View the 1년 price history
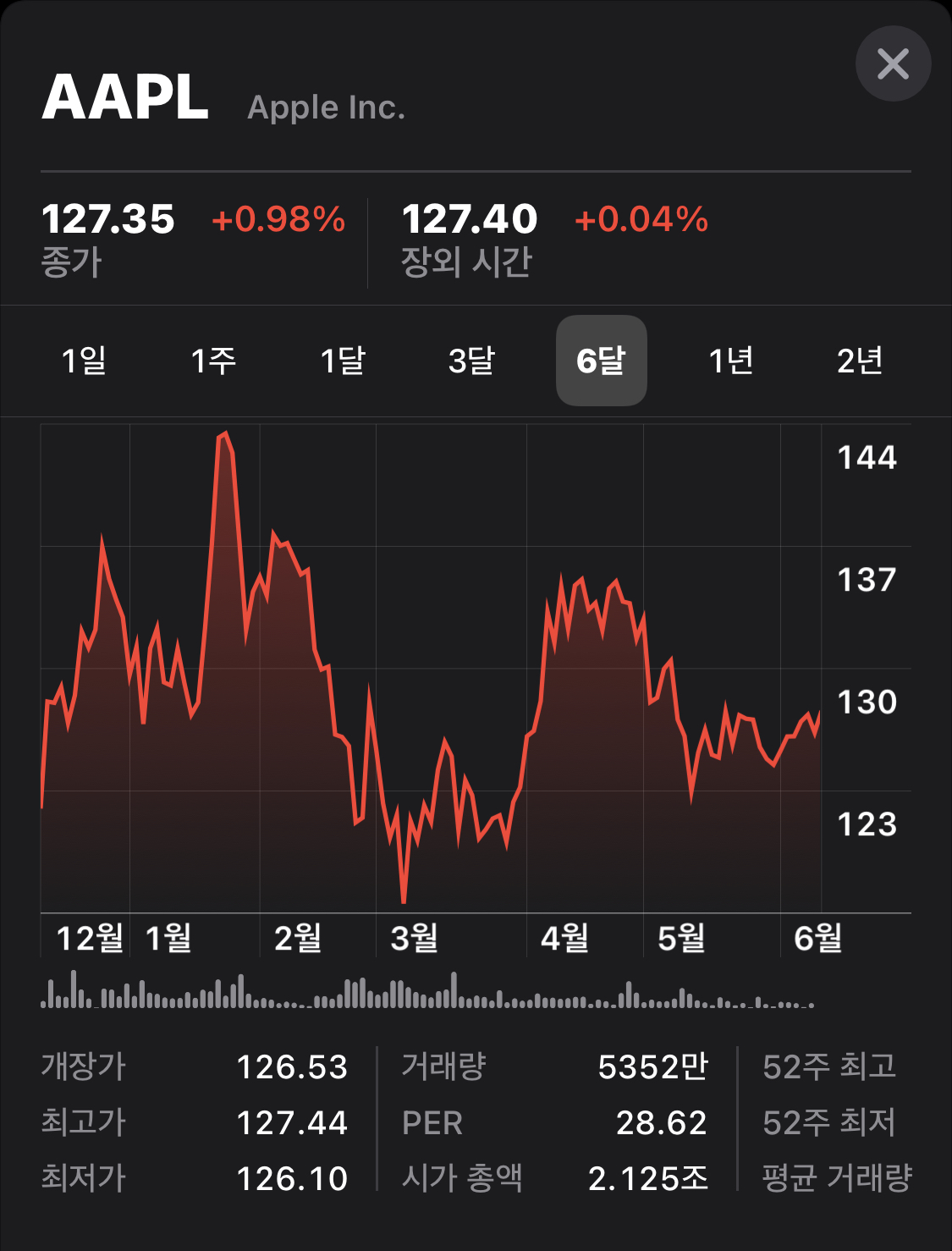Viewport: 952px width, 1251px height. pyautogui.click(x=731, y=361)
